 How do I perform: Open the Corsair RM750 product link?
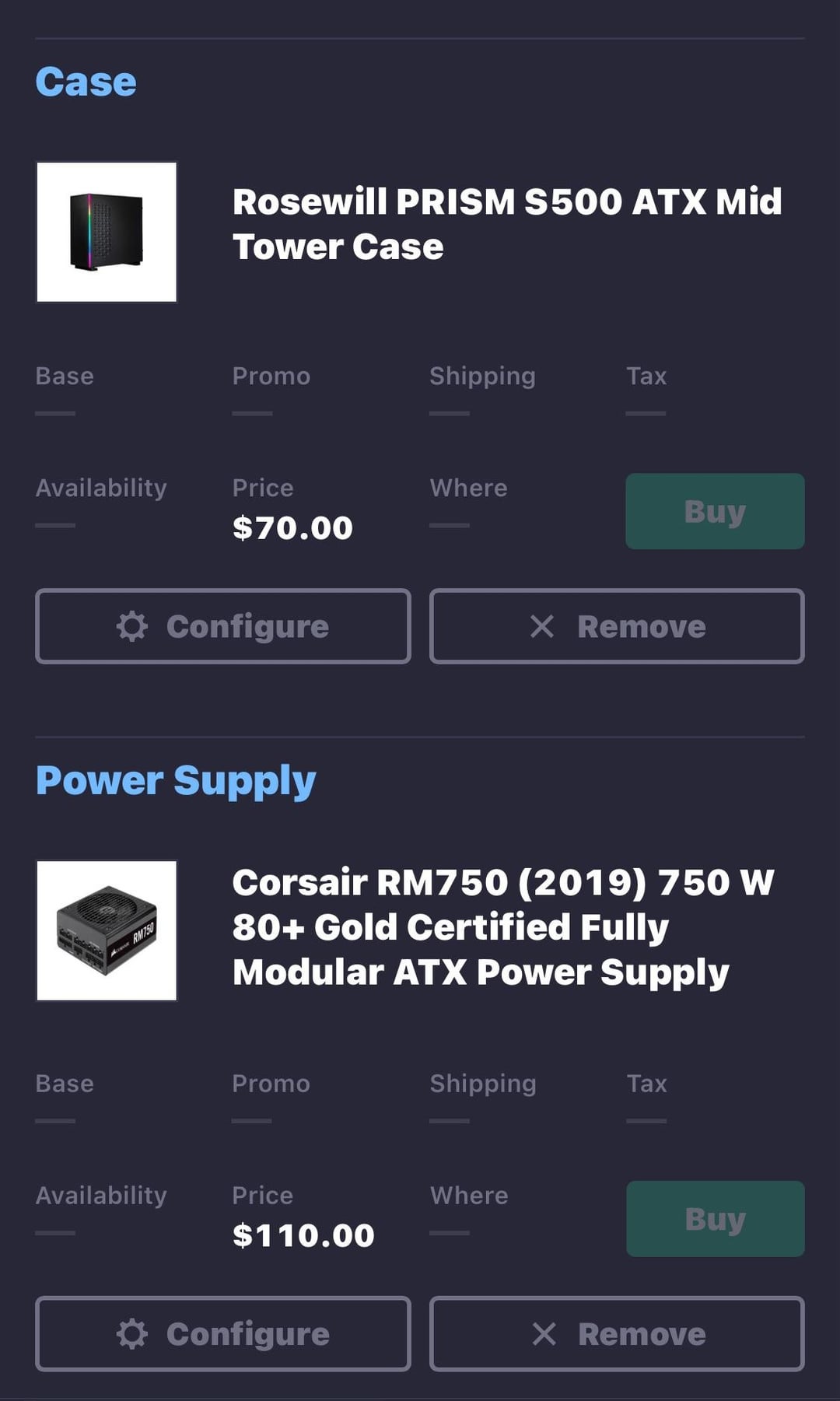tap(503, 927)
